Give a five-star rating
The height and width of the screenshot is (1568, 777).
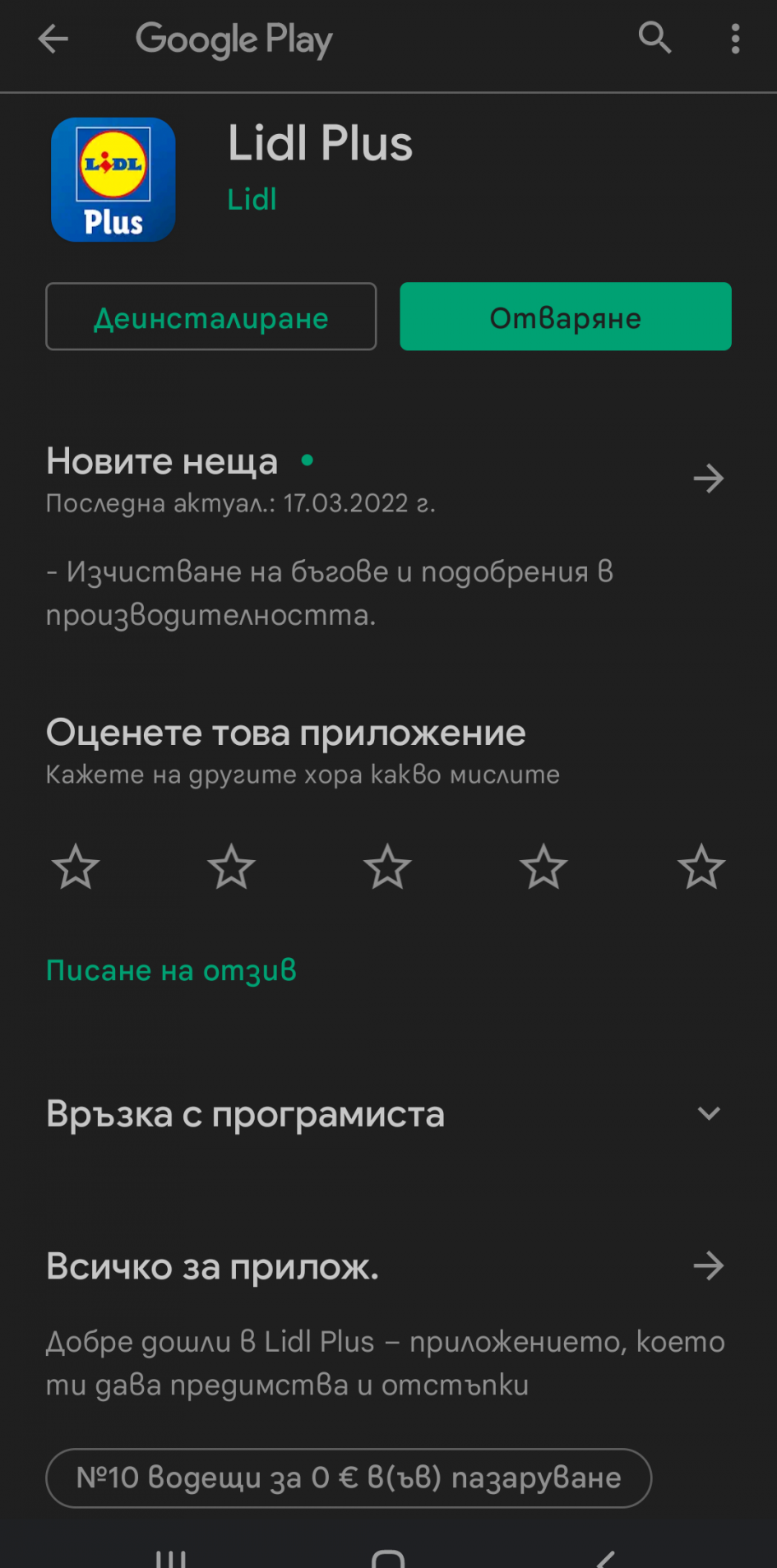pos(701,867)
